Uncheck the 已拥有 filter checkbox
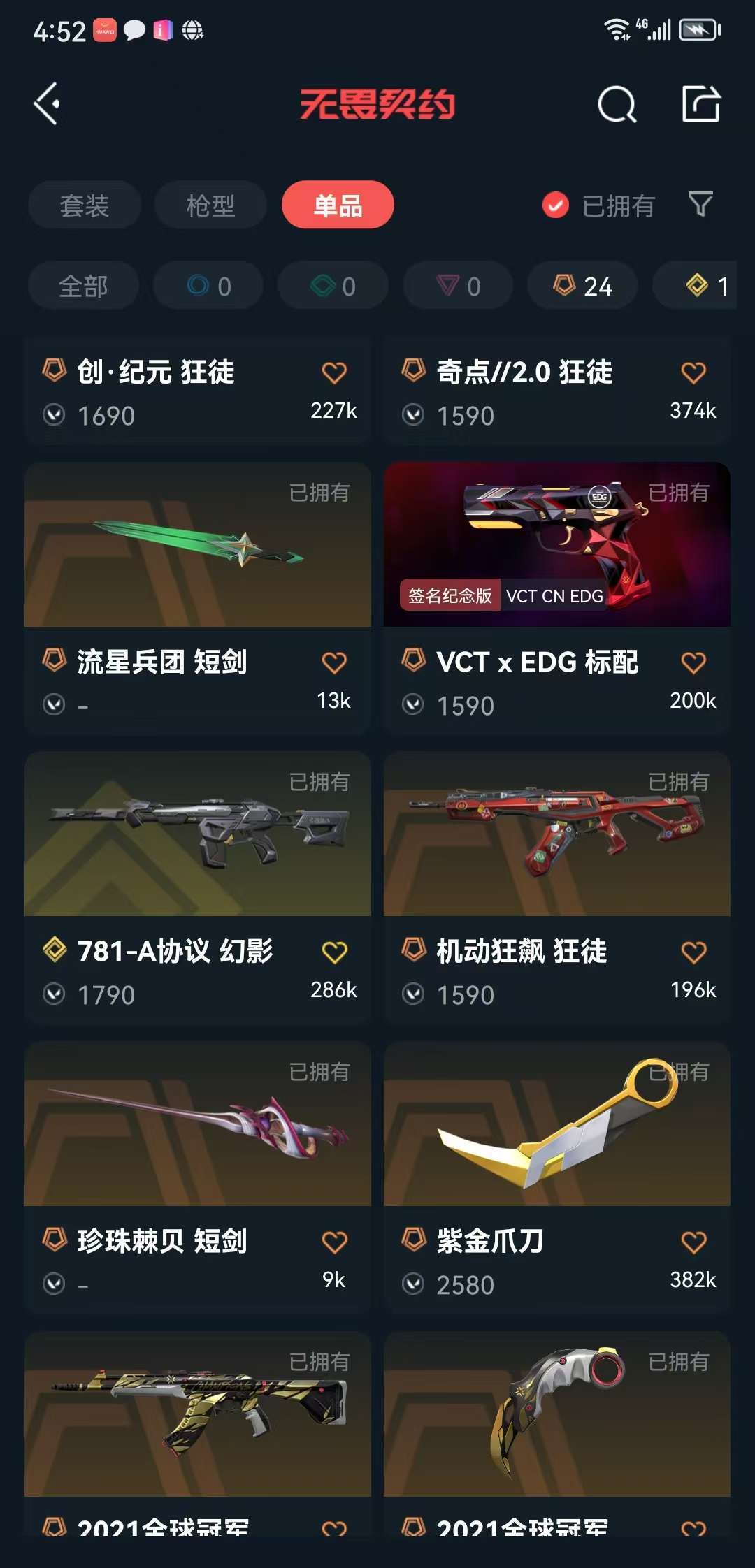 tap(556, 205)
